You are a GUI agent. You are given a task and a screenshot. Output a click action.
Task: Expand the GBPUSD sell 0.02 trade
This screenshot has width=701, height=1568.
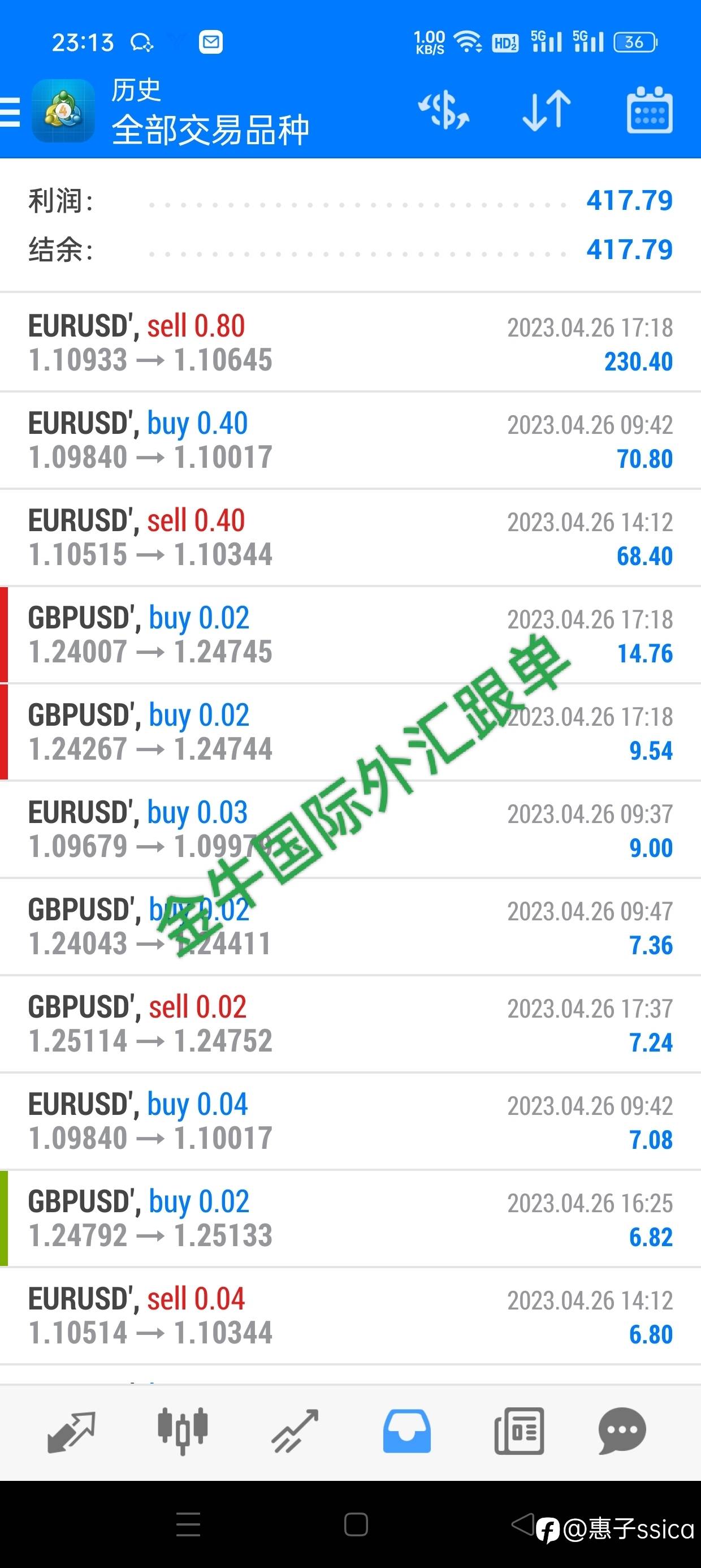350,1024
